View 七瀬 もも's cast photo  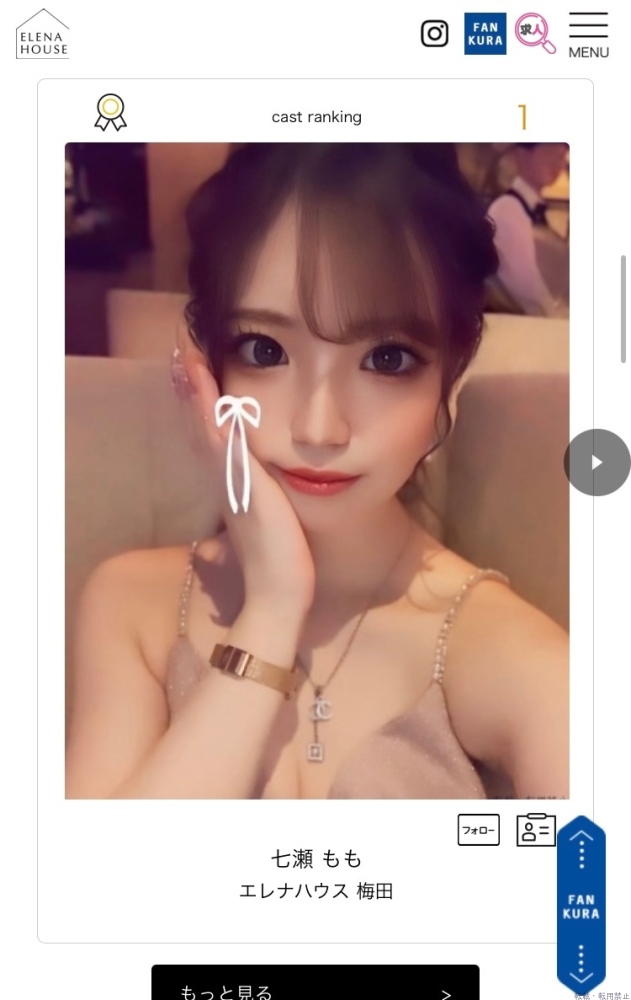point(317,470)
